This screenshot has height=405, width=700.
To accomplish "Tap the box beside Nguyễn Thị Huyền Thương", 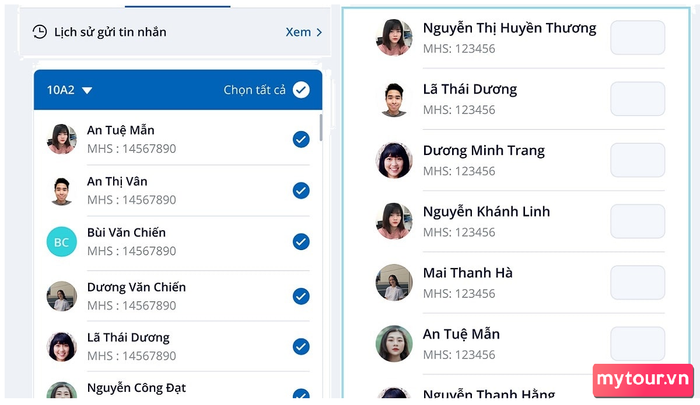I will [637, 38].
